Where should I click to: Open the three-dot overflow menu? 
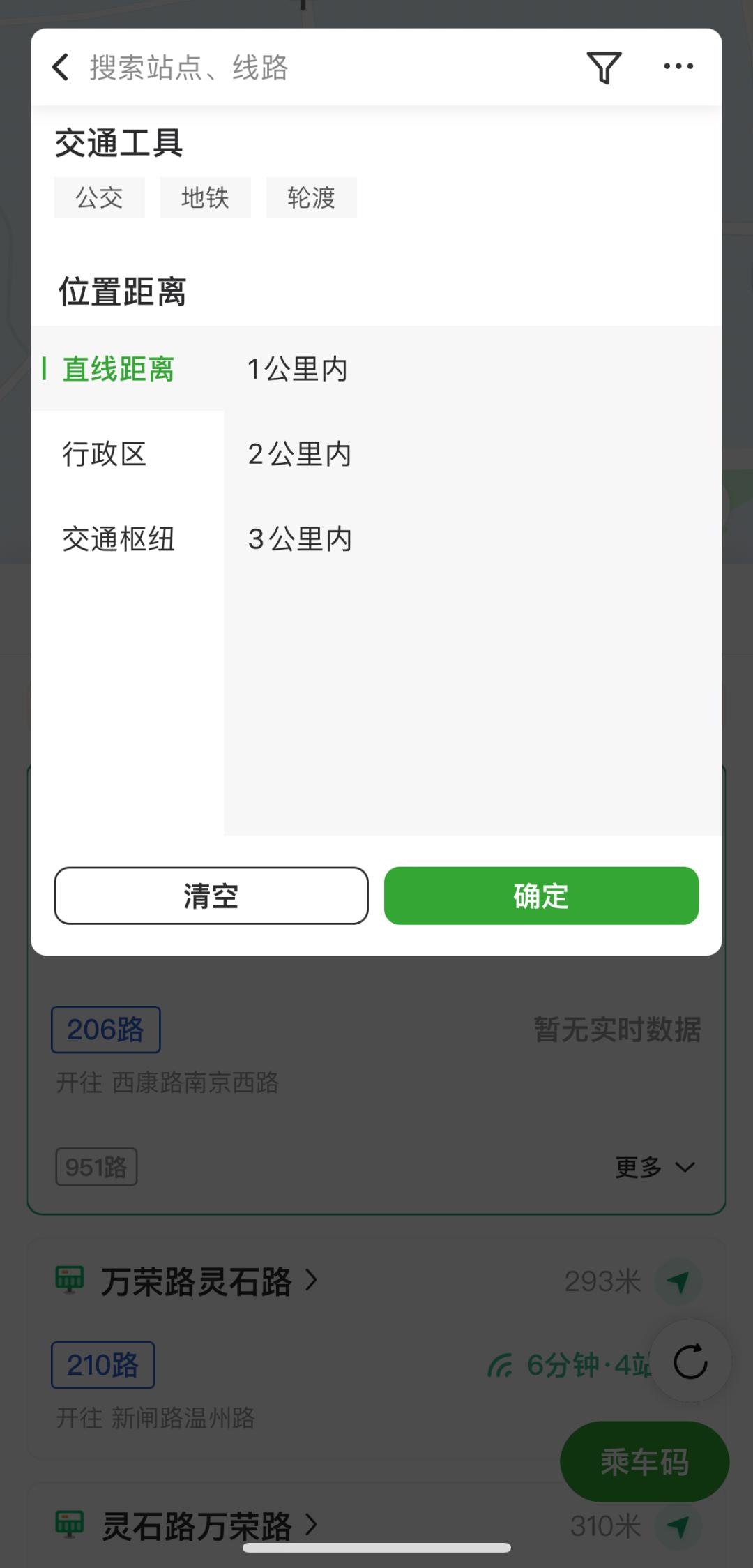(x=678, y=67)
